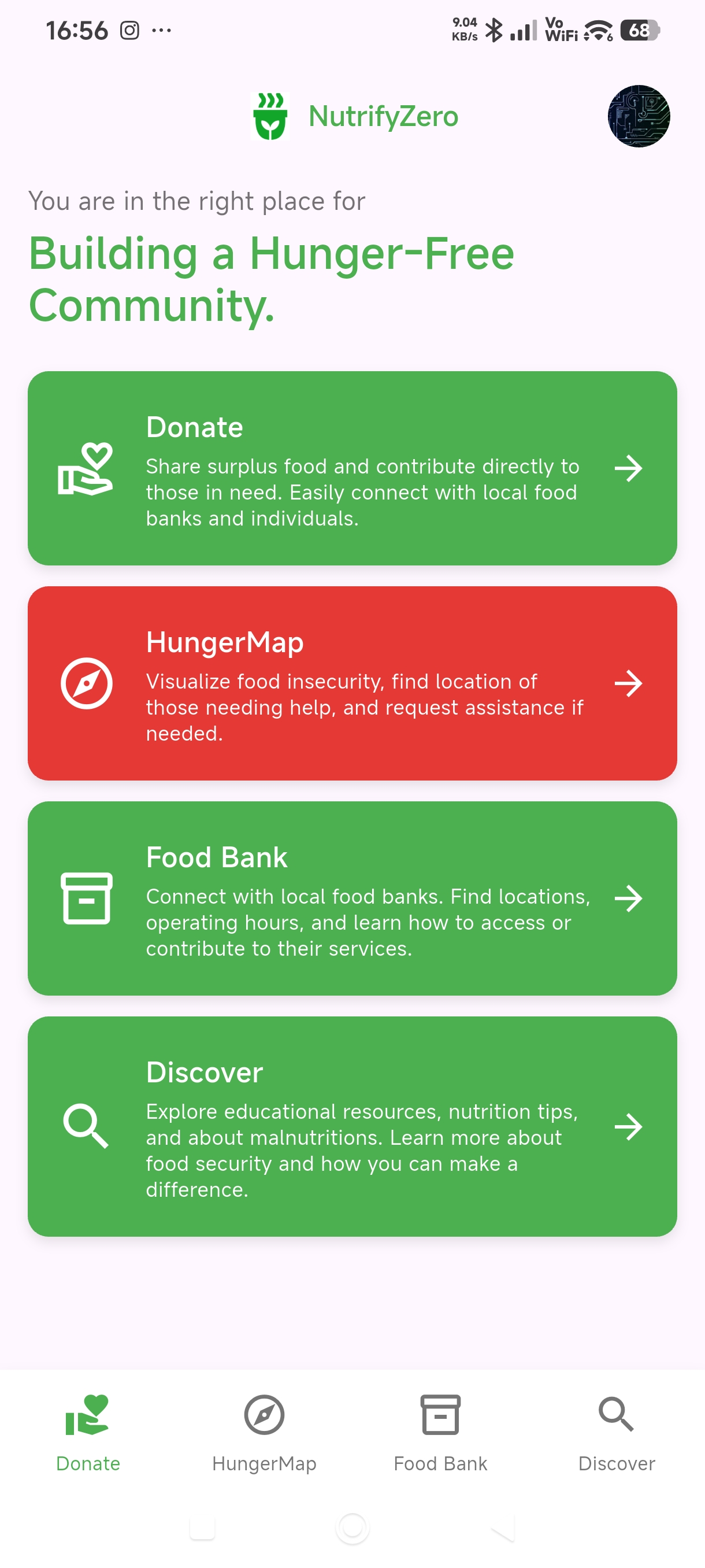Switch to the Discover tab
The image size is (705, 1568).
click(x=617, y=1433)
